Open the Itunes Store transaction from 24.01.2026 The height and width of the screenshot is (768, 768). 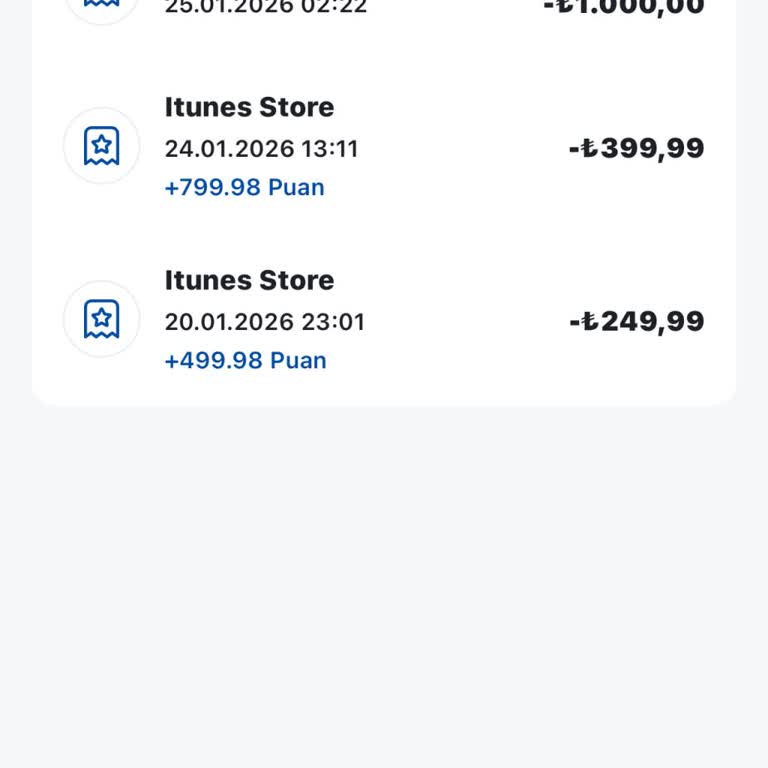pos(384,148)
